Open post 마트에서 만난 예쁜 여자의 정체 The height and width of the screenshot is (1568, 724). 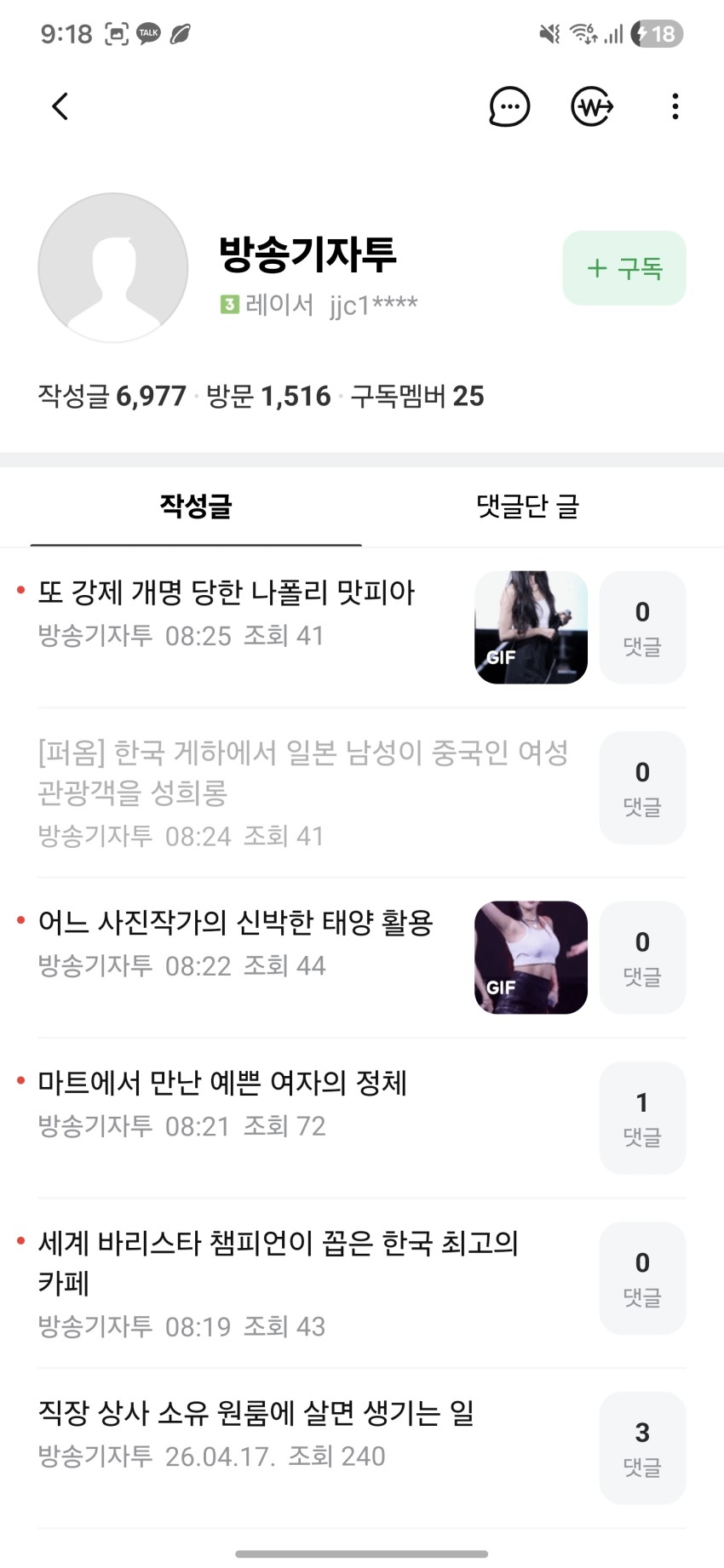click(222, 1083)
